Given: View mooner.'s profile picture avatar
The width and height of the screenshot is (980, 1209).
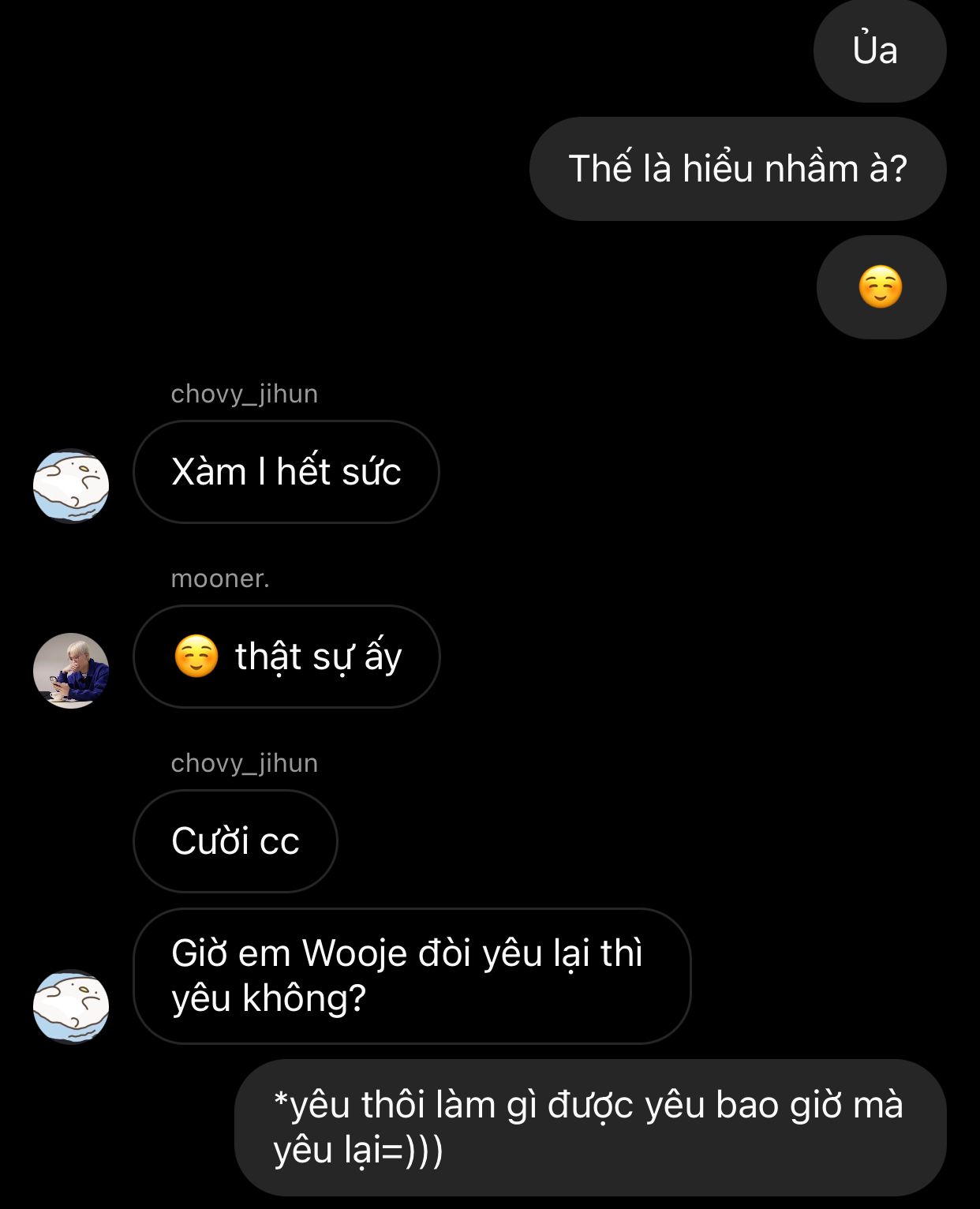Looking at the screenshot, I should point(71,671).
